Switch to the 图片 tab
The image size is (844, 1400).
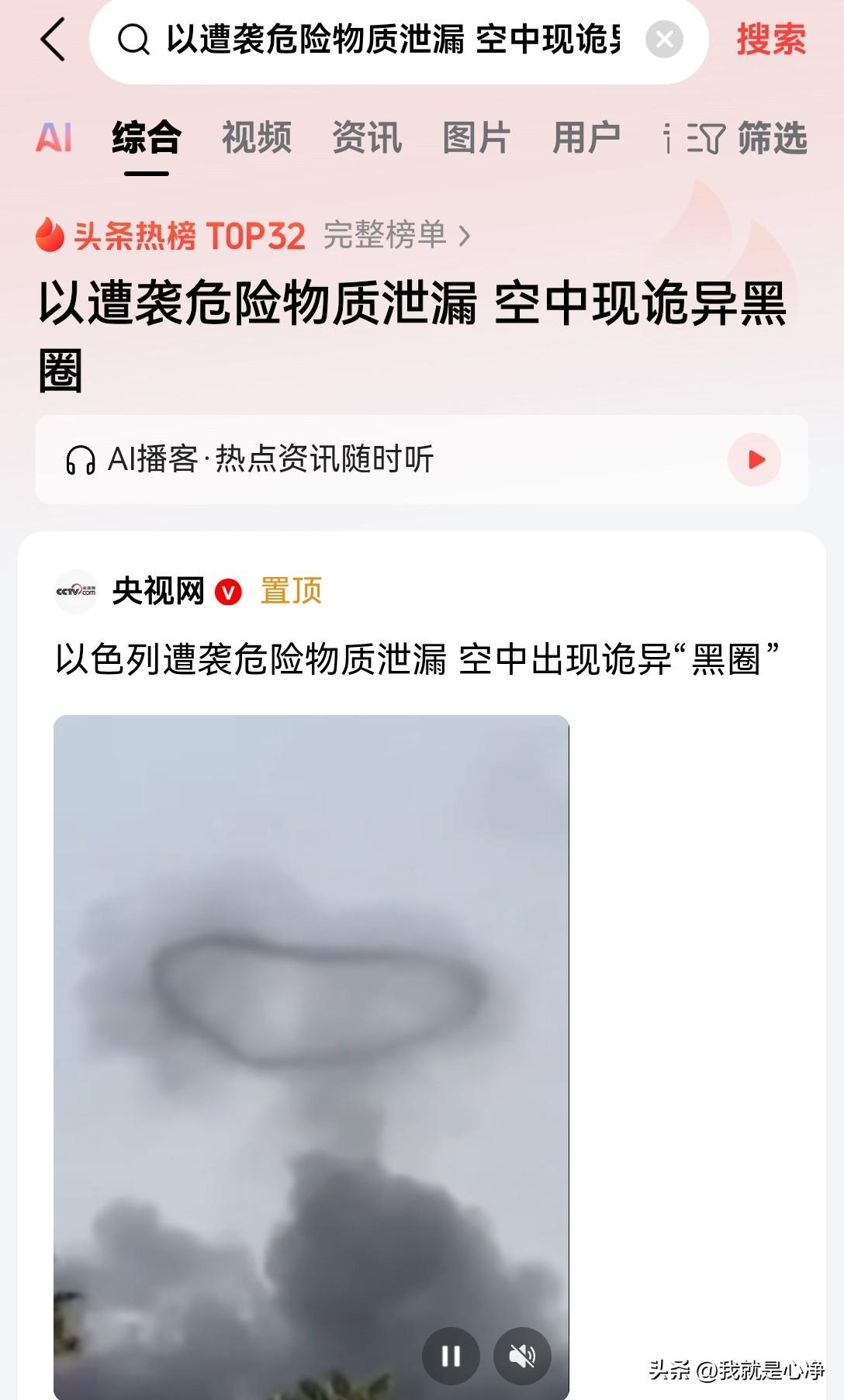[477, 140]
